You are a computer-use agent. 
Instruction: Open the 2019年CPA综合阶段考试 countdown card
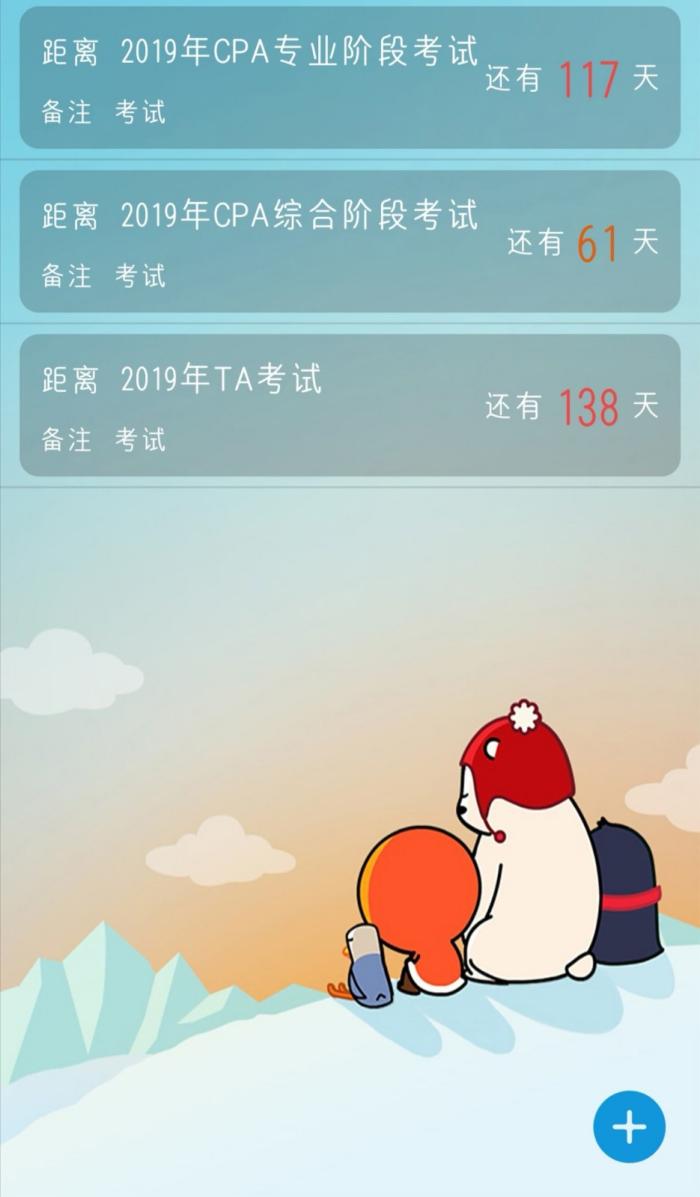[x=350, y=241]
